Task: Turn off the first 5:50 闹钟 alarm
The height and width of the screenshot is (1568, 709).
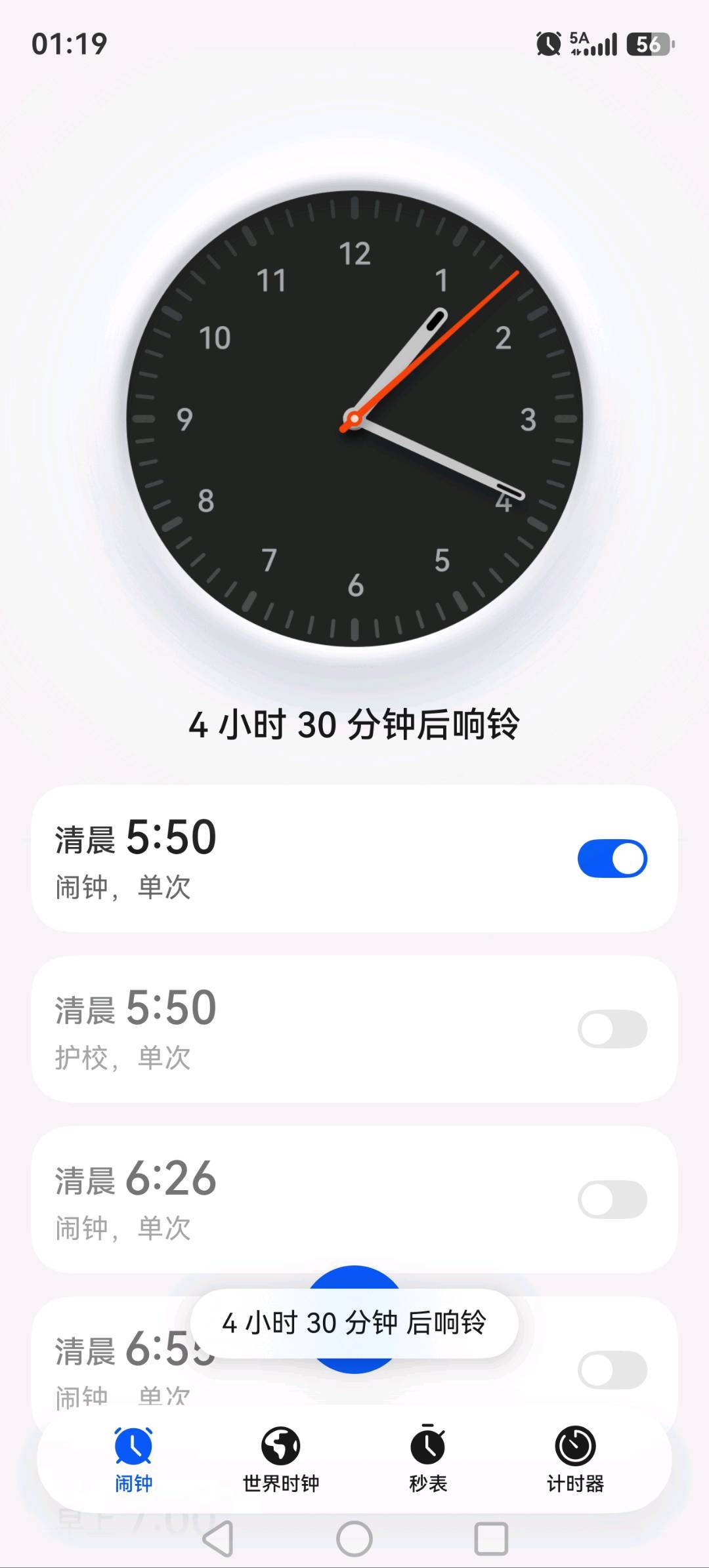Action: [612, 858]
